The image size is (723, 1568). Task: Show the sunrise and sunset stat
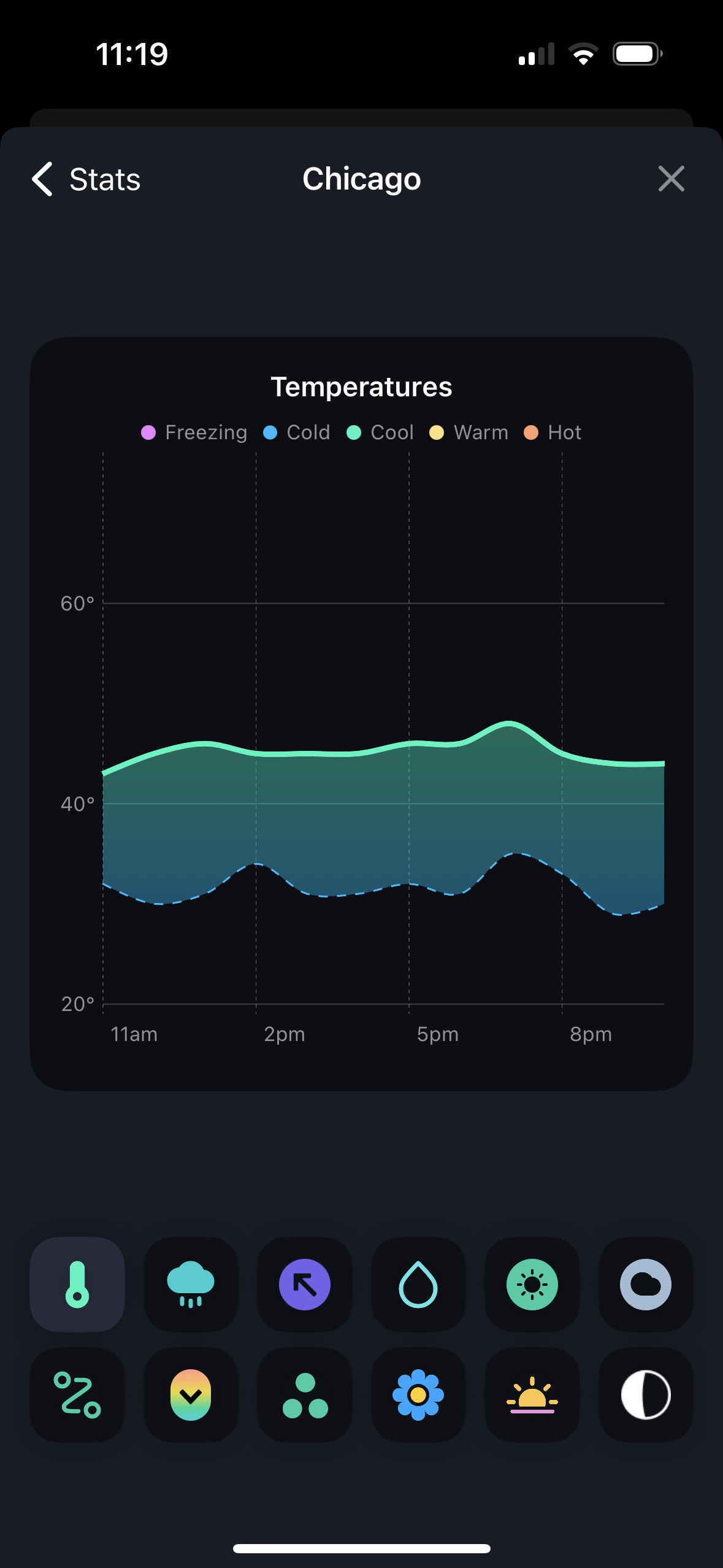tap(532, 1395)
